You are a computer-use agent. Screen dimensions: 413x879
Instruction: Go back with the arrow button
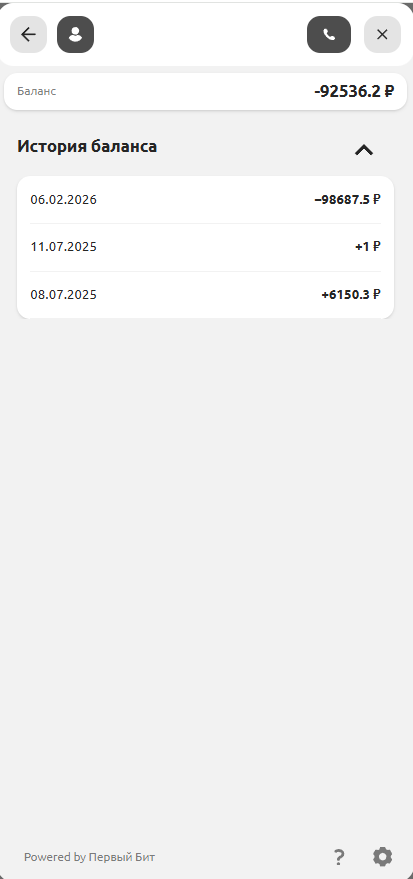[28, 35]
